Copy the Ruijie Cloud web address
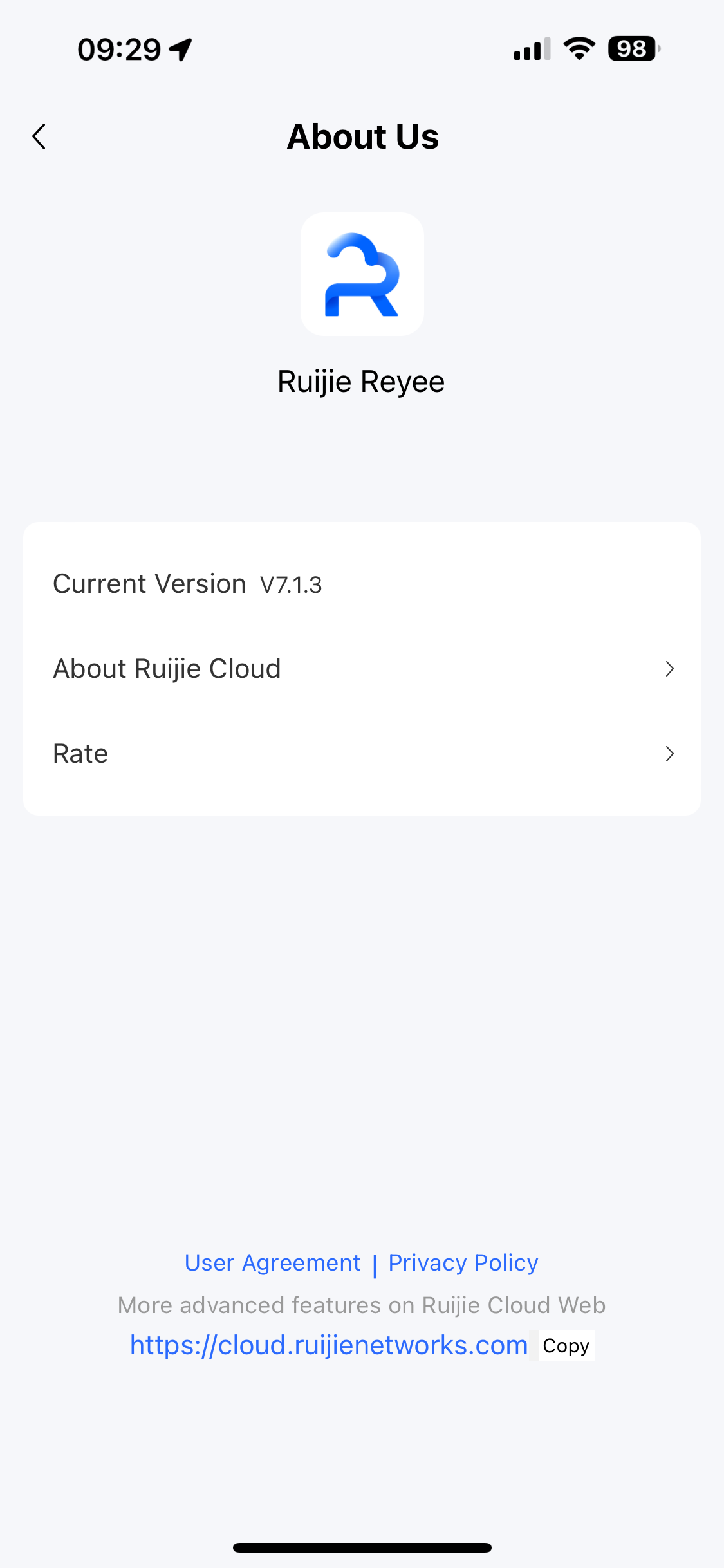724x1568 pixels. point(566,1345)
